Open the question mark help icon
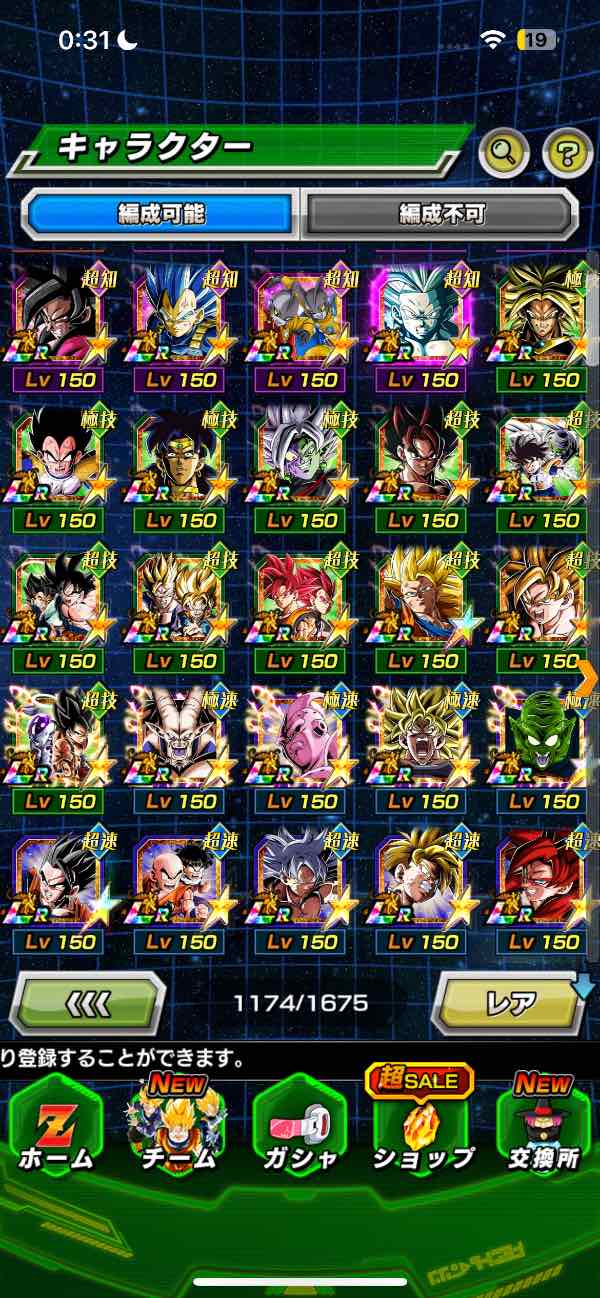 567,153
